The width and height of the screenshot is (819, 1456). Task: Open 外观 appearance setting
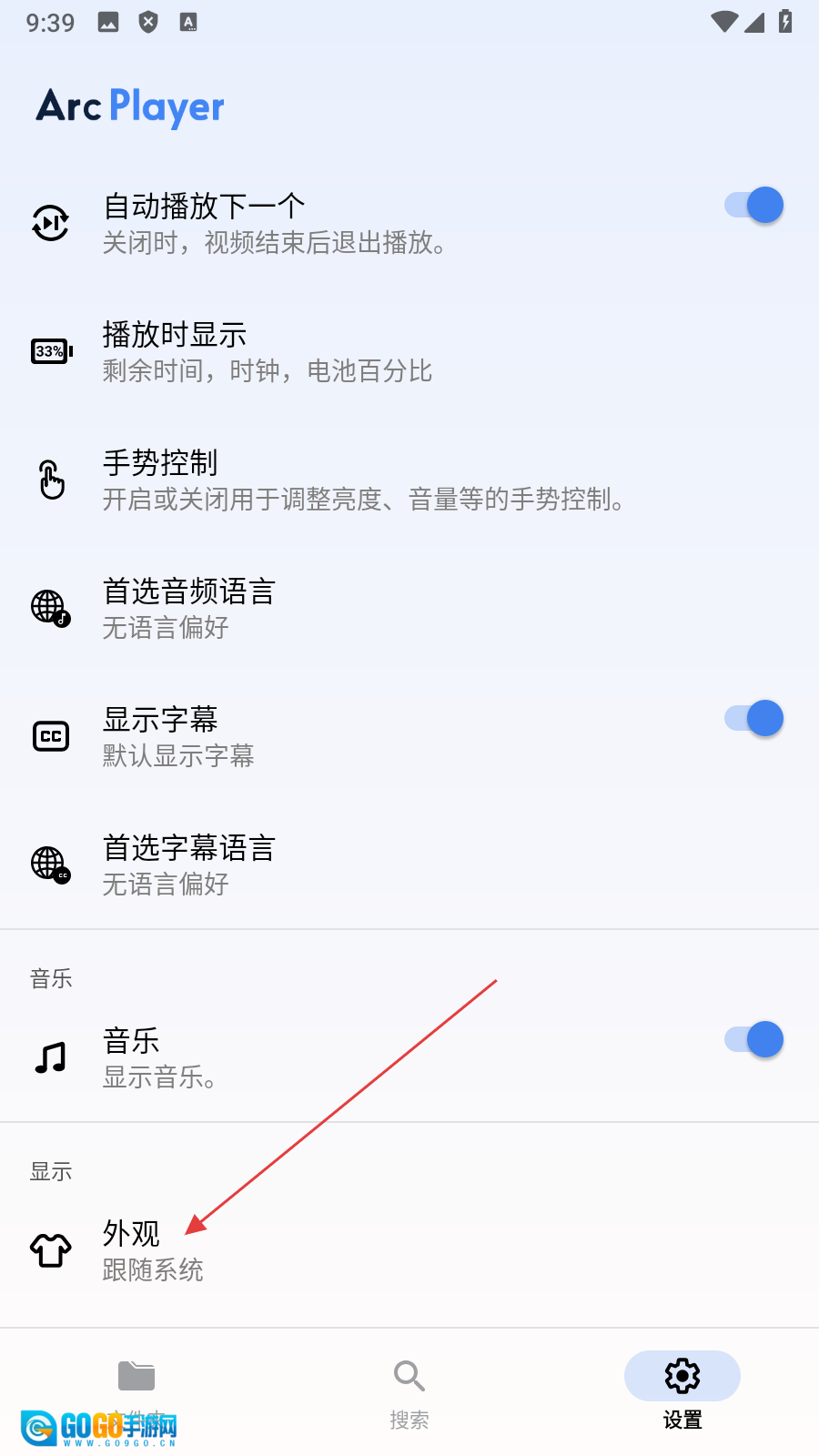click(x=153, y=1250)
